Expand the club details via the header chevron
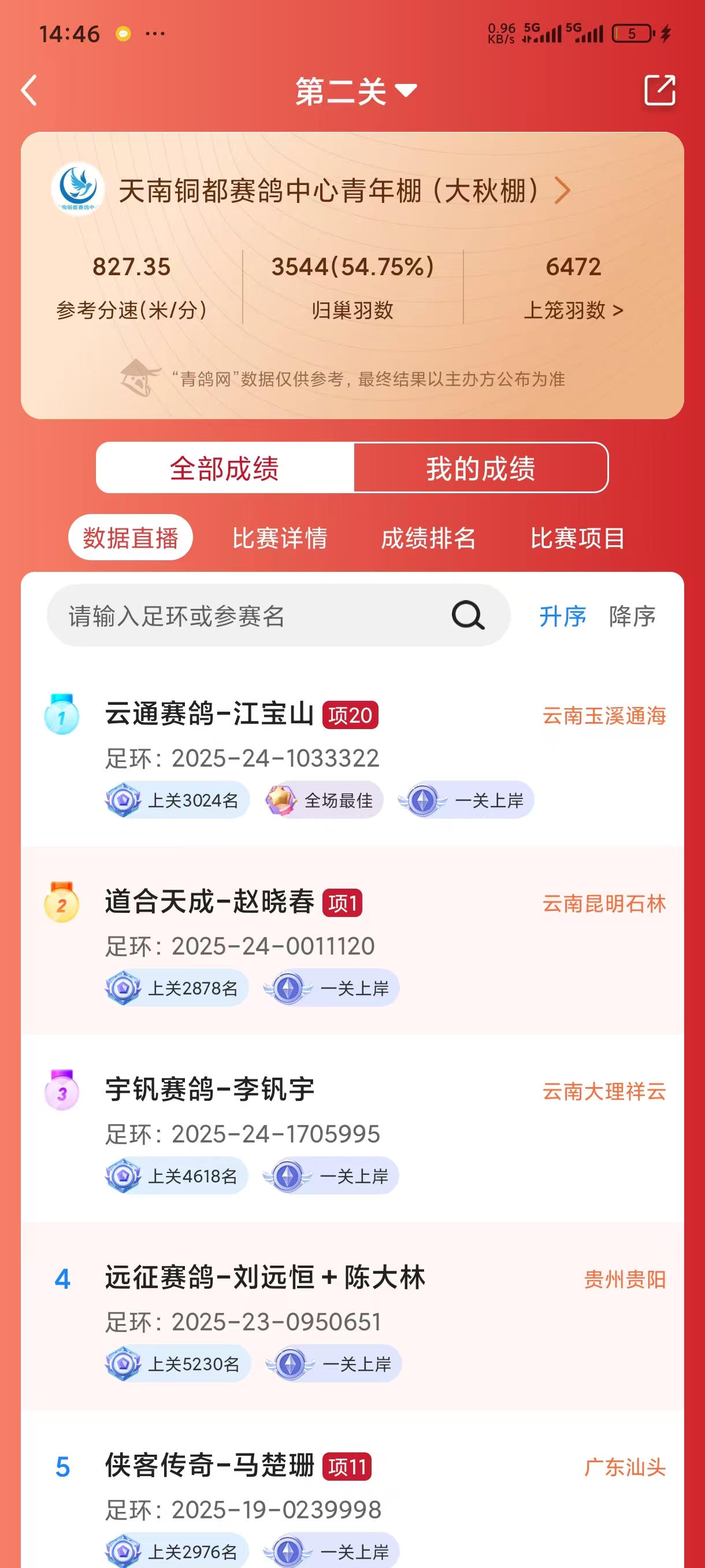 (x=563, y=191)
